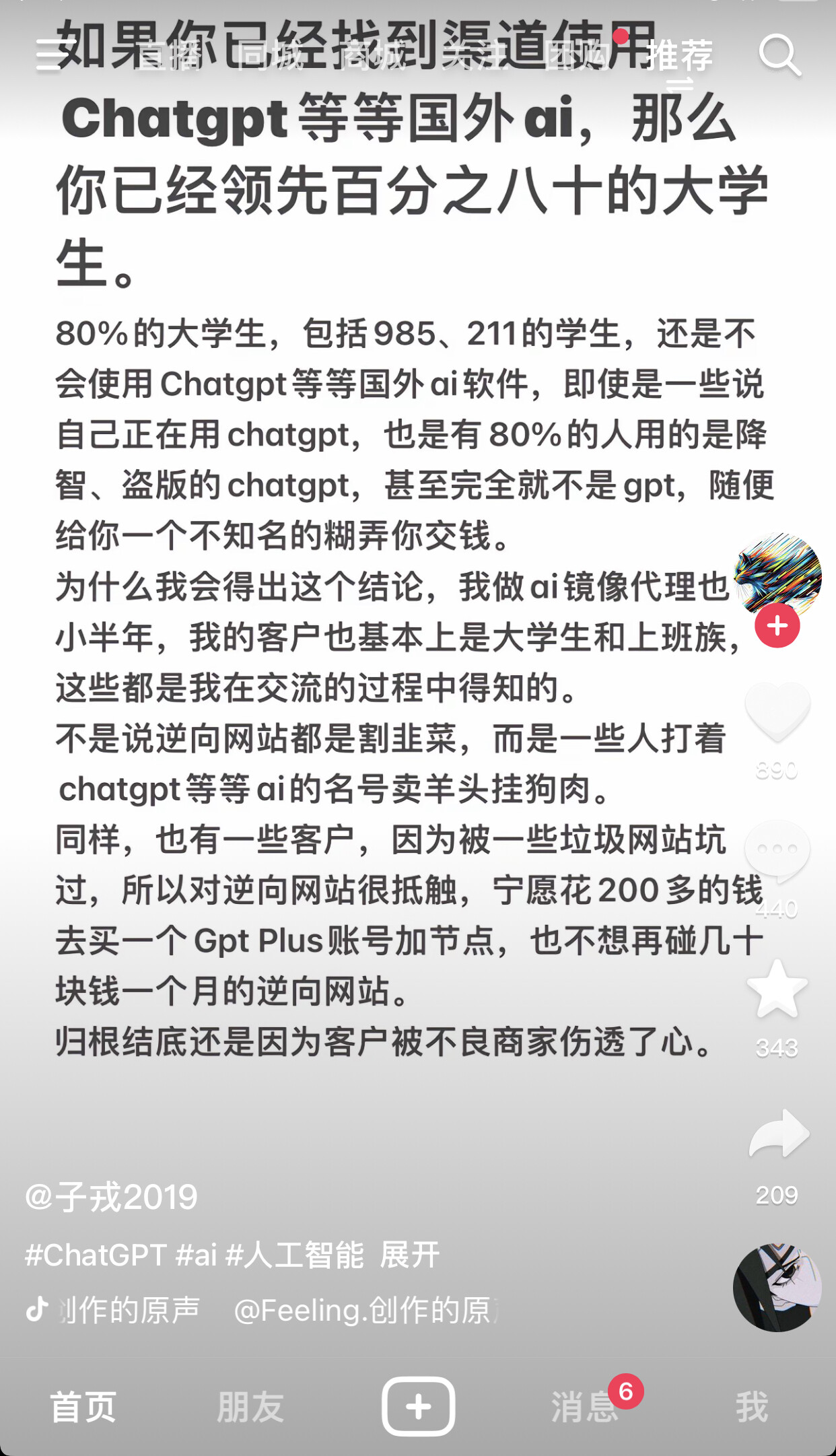Switch to the 直播 tab
Screen dimensions: 836x1456
168,56
